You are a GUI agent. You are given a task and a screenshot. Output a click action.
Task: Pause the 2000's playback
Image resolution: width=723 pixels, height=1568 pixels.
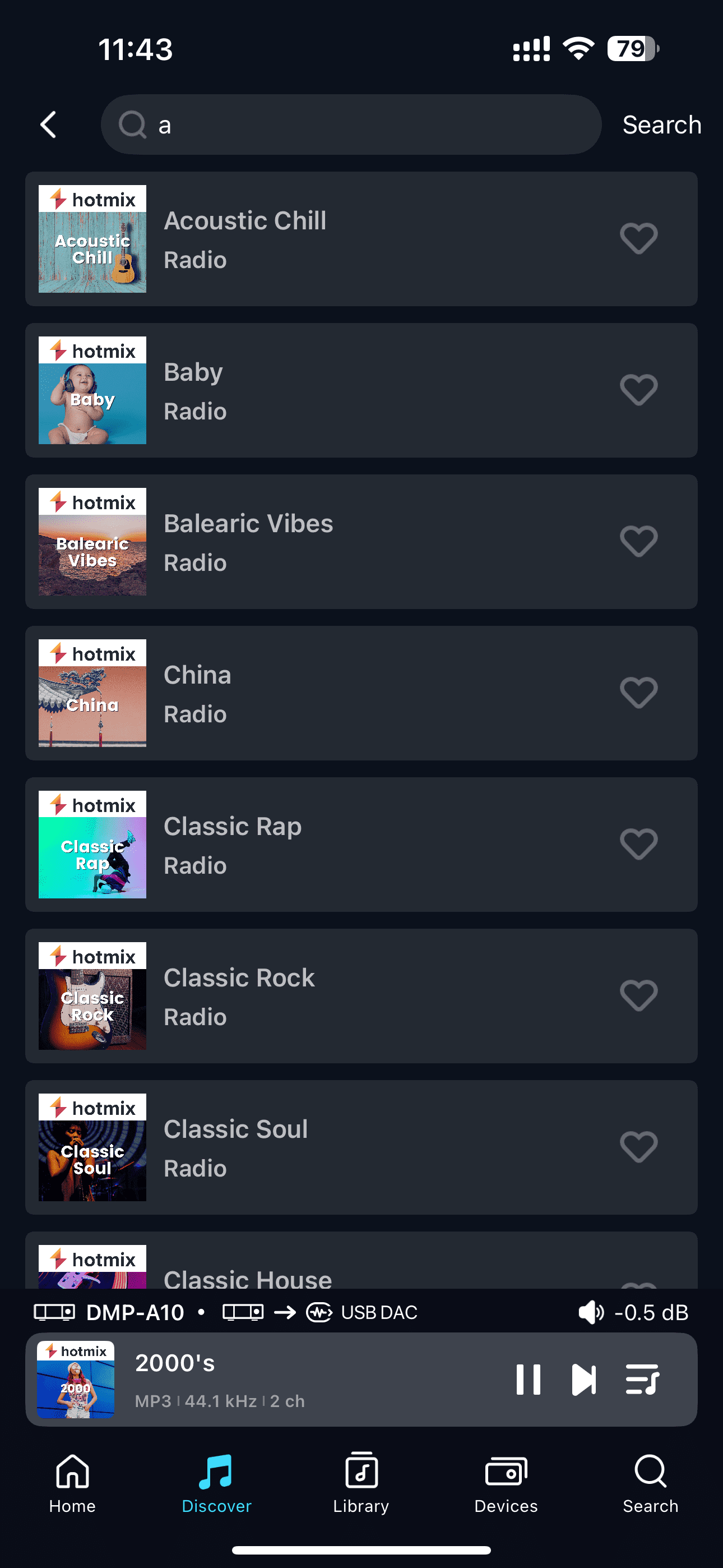click(527, 1380)
